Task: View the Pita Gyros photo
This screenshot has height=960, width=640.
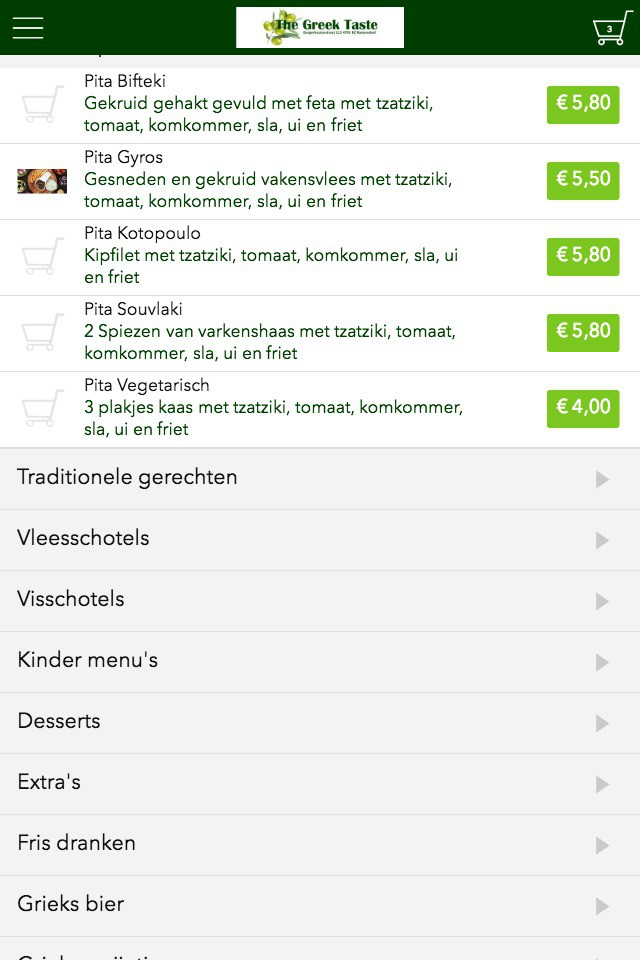Action: [x=42, y=181]
